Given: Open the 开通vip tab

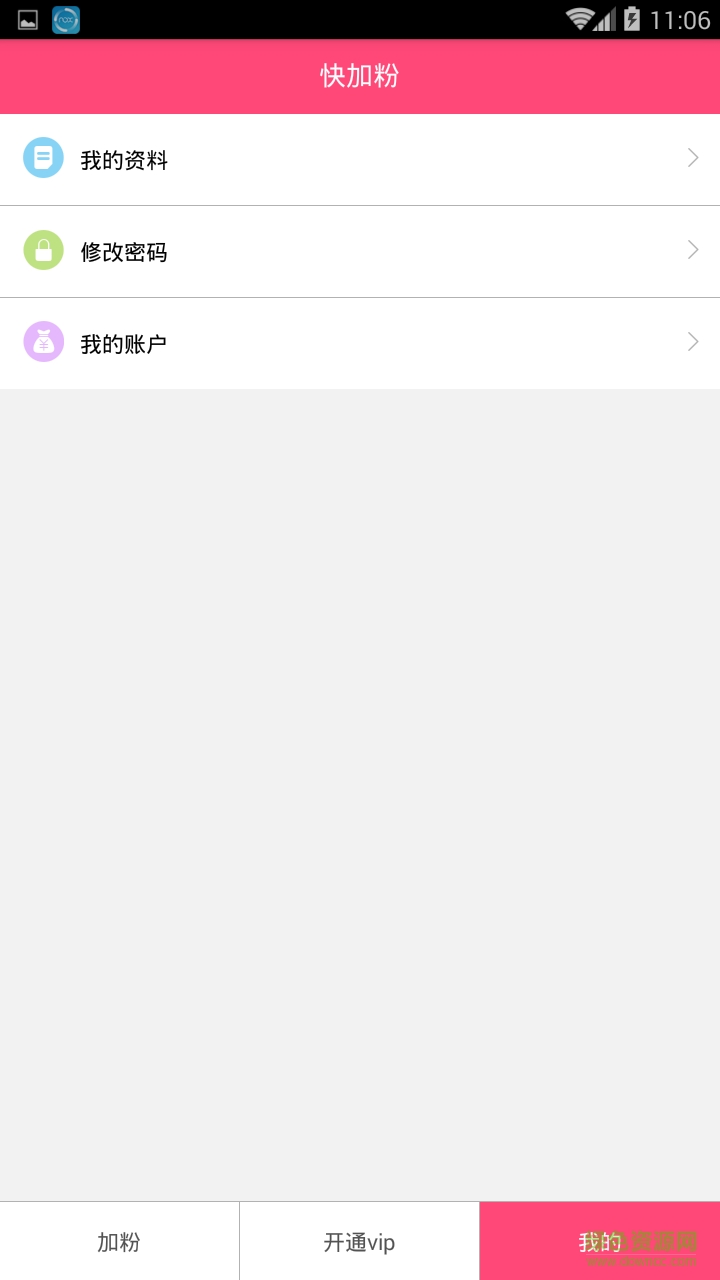Looking at the screenshot, I should pos(359,1240).
